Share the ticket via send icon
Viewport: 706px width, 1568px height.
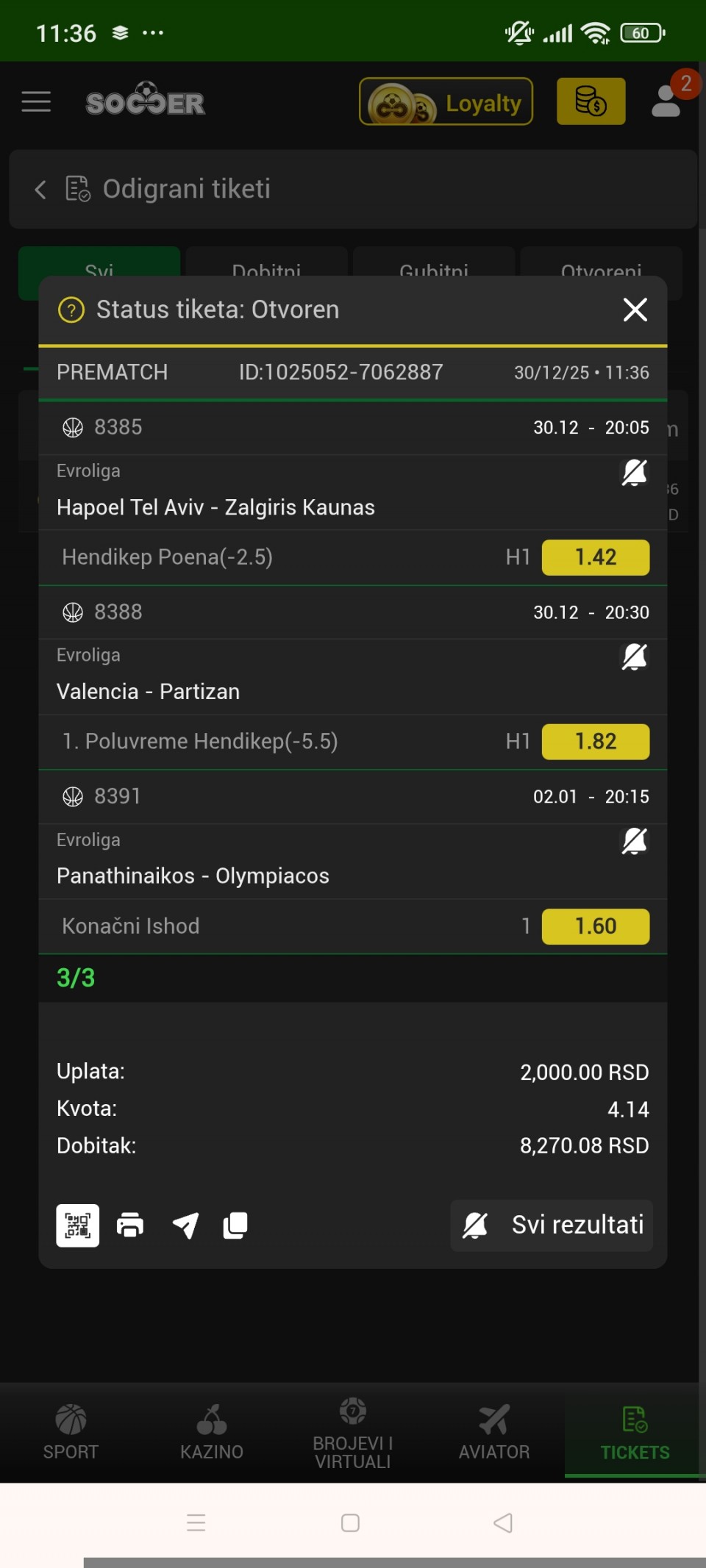[x=185, y=1225]
